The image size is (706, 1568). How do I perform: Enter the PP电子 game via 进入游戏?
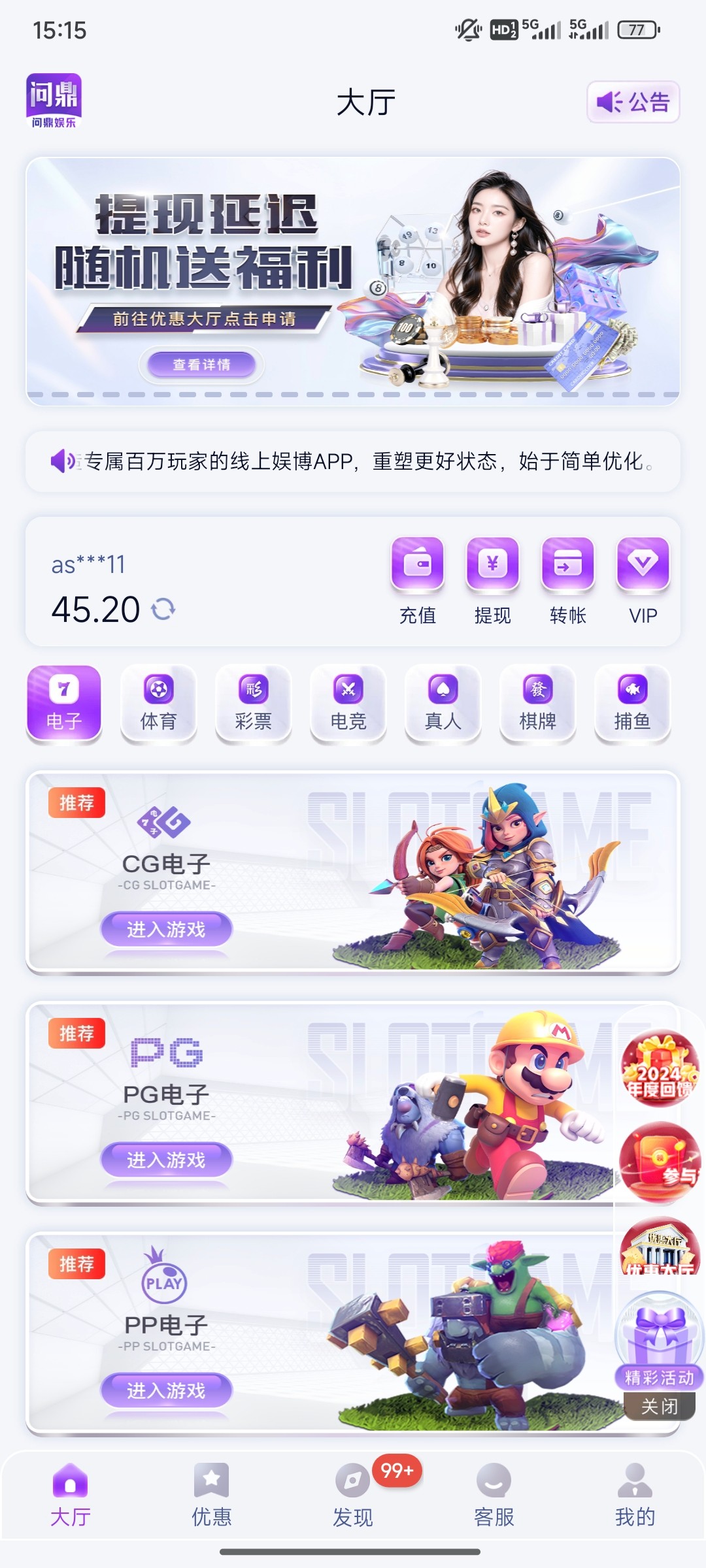pos(166,1390)
